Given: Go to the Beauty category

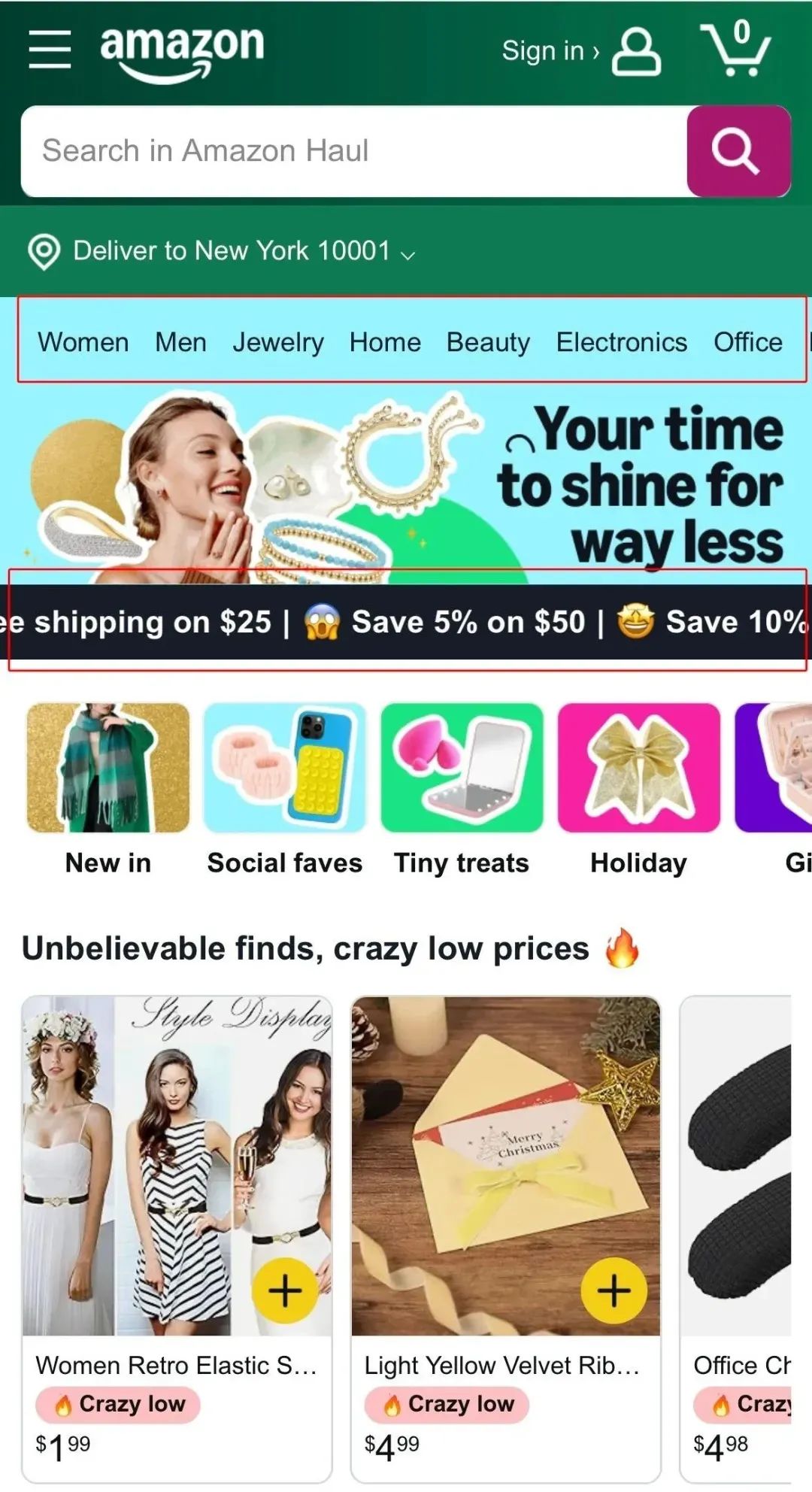Looking at the screenshot, I should [488, 342].
